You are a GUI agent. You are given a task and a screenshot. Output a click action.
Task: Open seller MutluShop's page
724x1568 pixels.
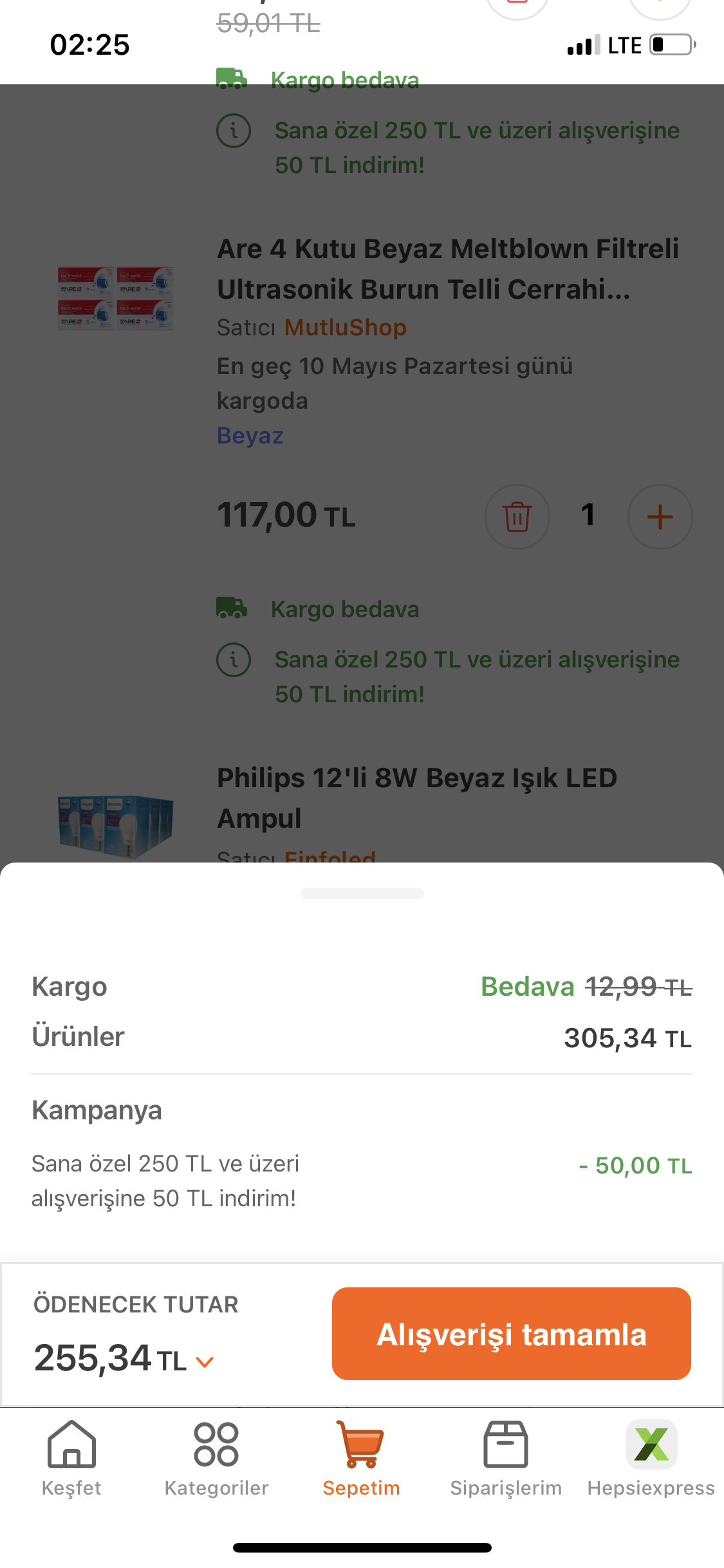pos(345,328)
